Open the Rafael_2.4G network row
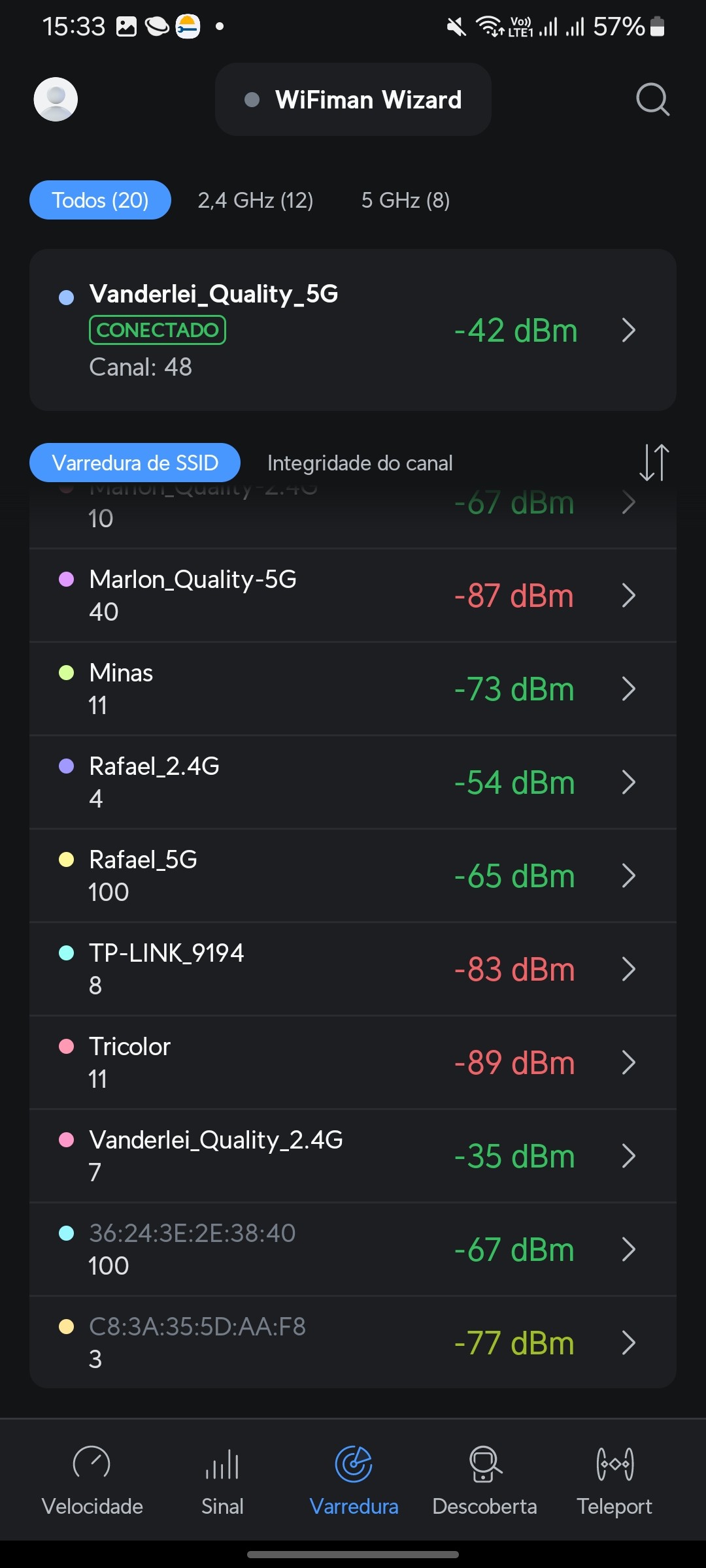 click(353, 782)
